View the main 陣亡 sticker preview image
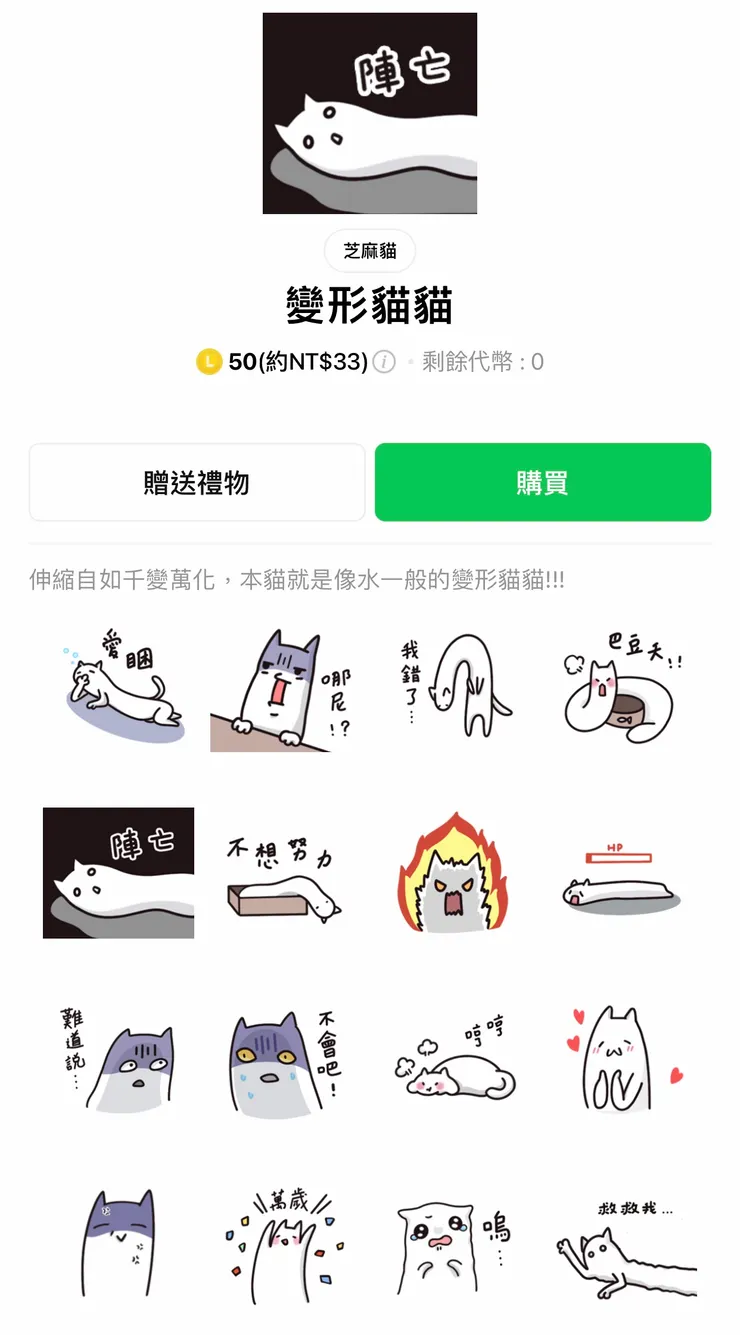This screenshot has height=1335, width=740. coord(369,115)
